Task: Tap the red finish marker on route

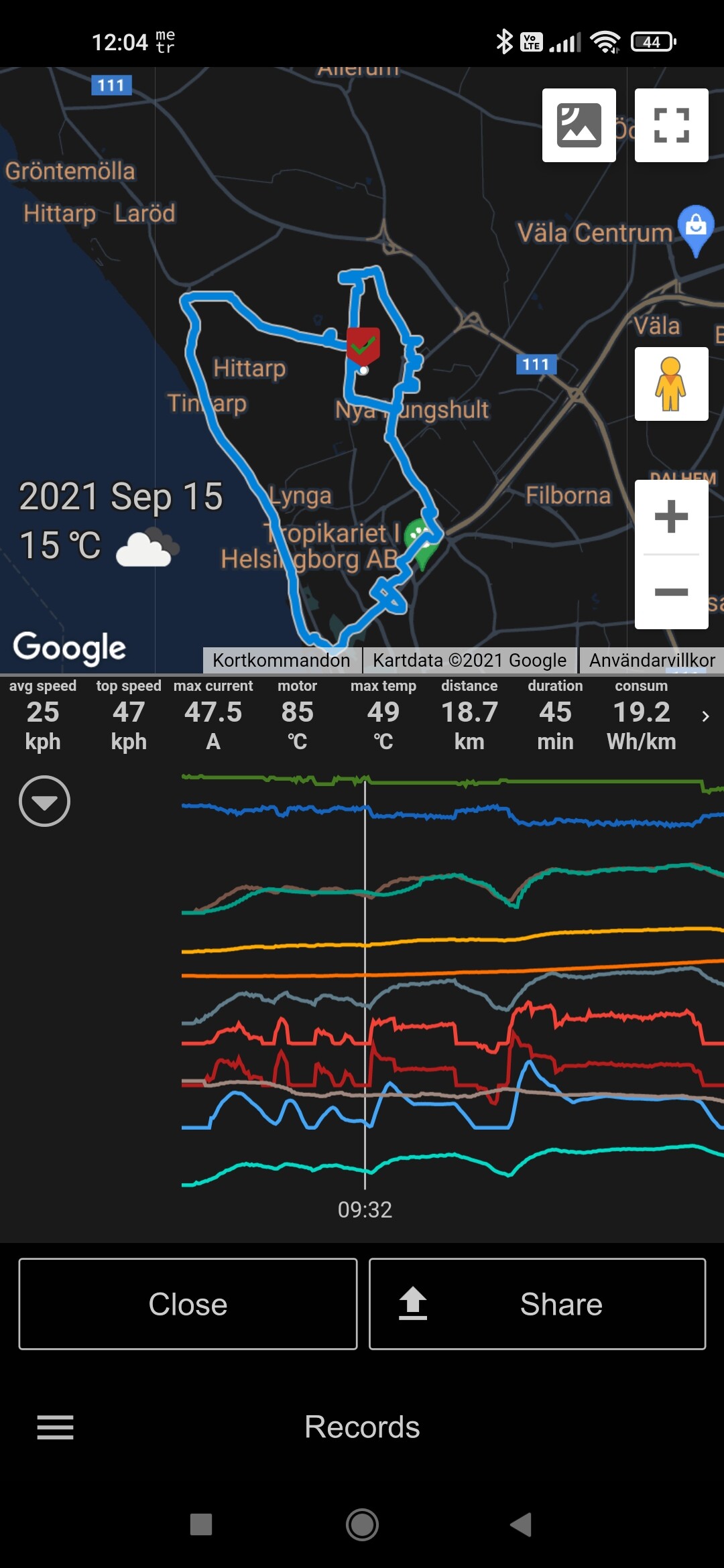Action: (x=363, y=345)
